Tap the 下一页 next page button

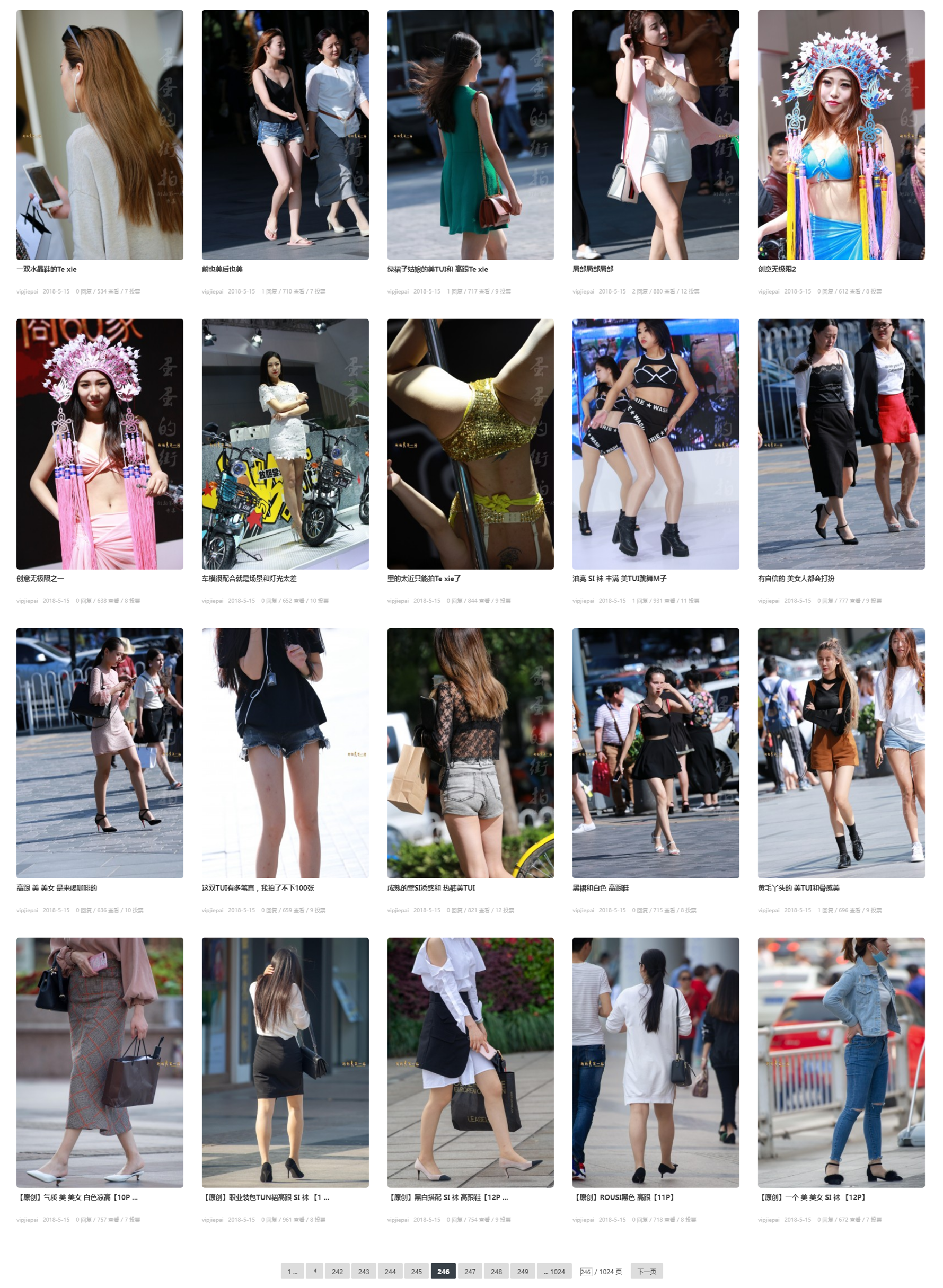tap(646, 1271)
